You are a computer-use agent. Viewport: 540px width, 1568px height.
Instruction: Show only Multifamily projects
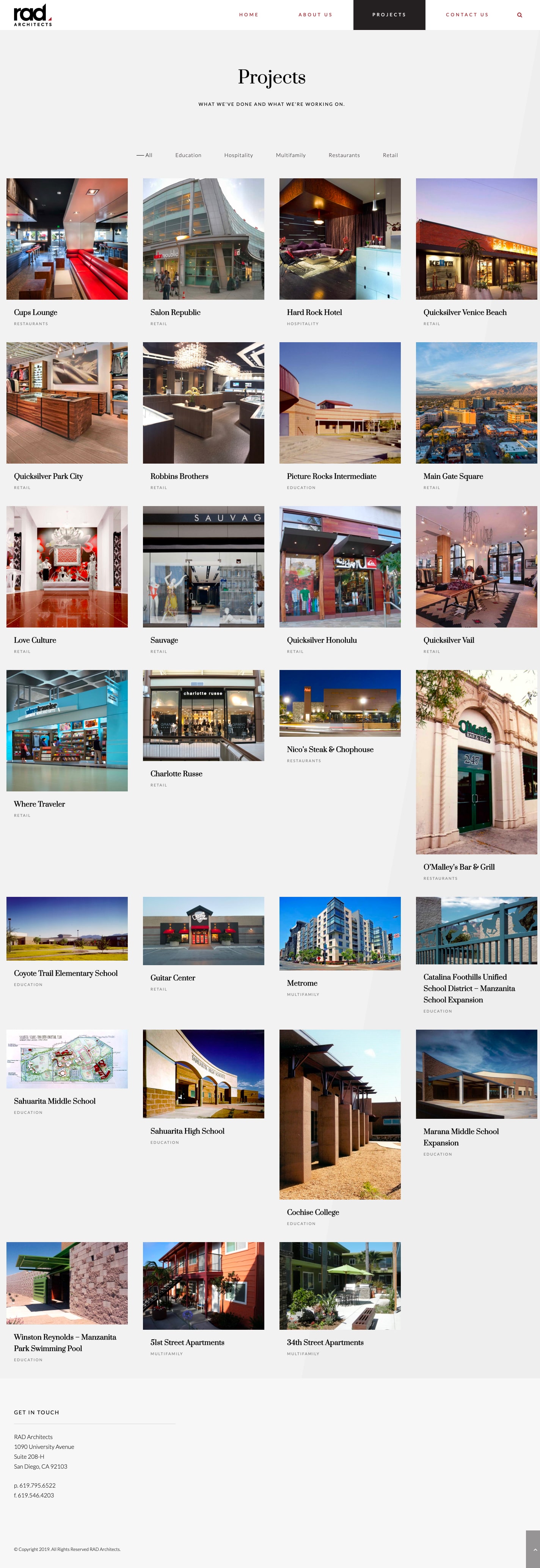[291, 155]
